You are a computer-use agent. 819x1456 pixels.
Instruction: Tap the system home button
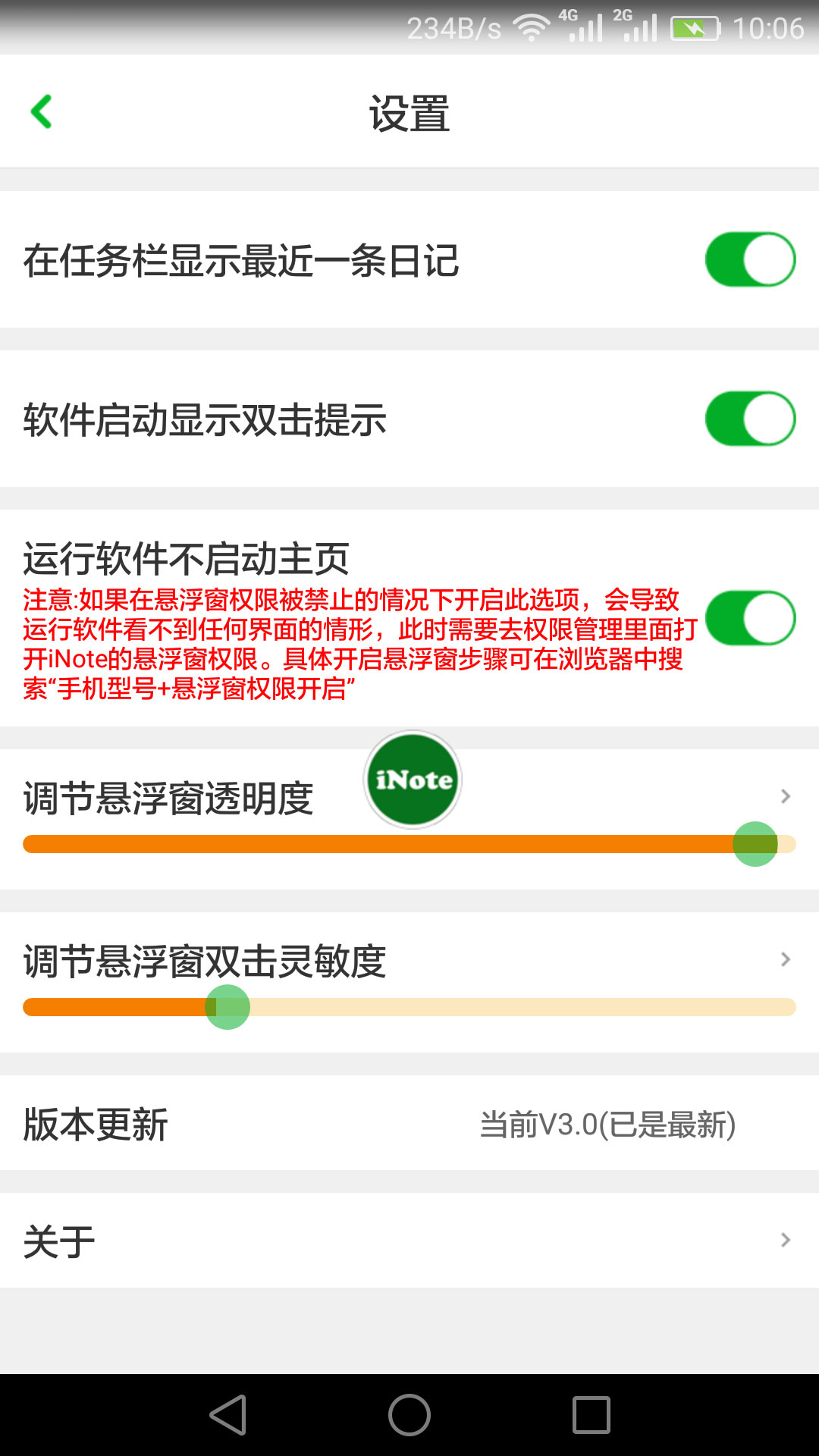coord(409,1415)
